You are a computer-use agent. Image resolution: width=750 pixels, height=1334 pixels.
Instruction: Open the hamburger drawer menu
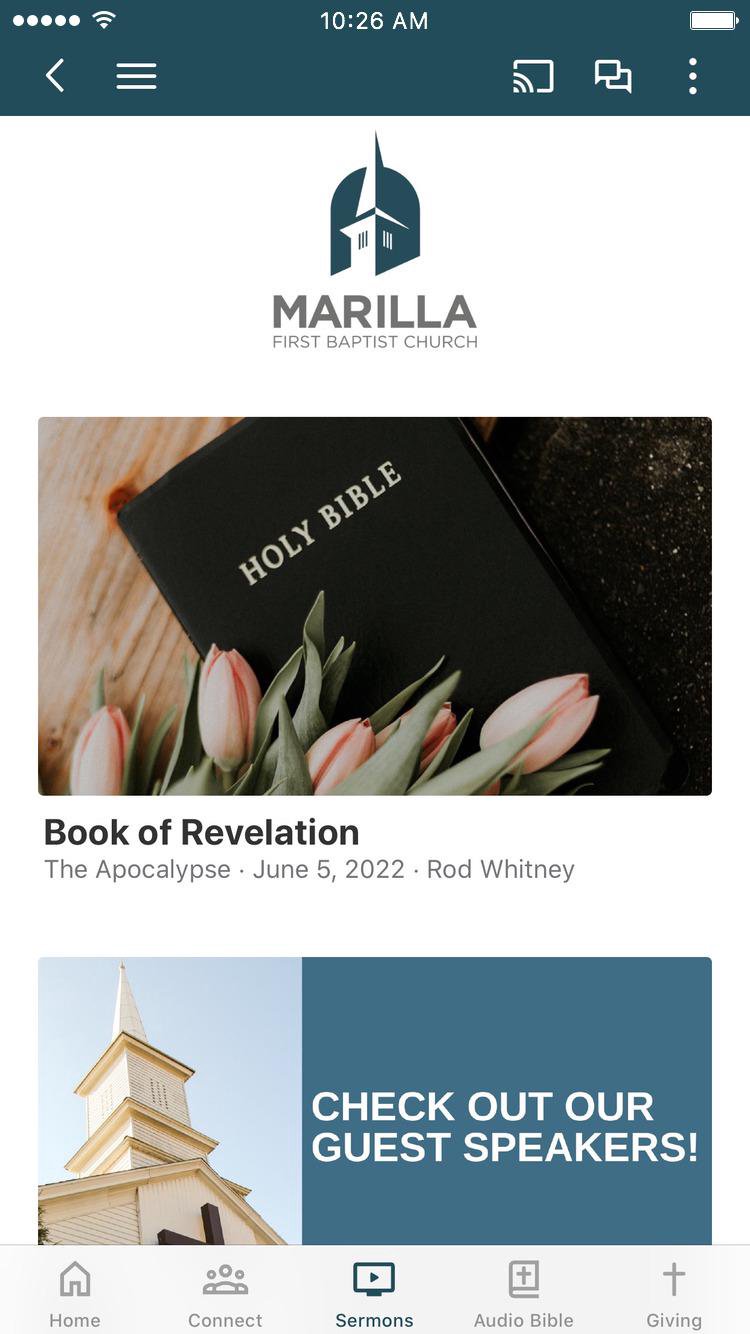[136, 76]
